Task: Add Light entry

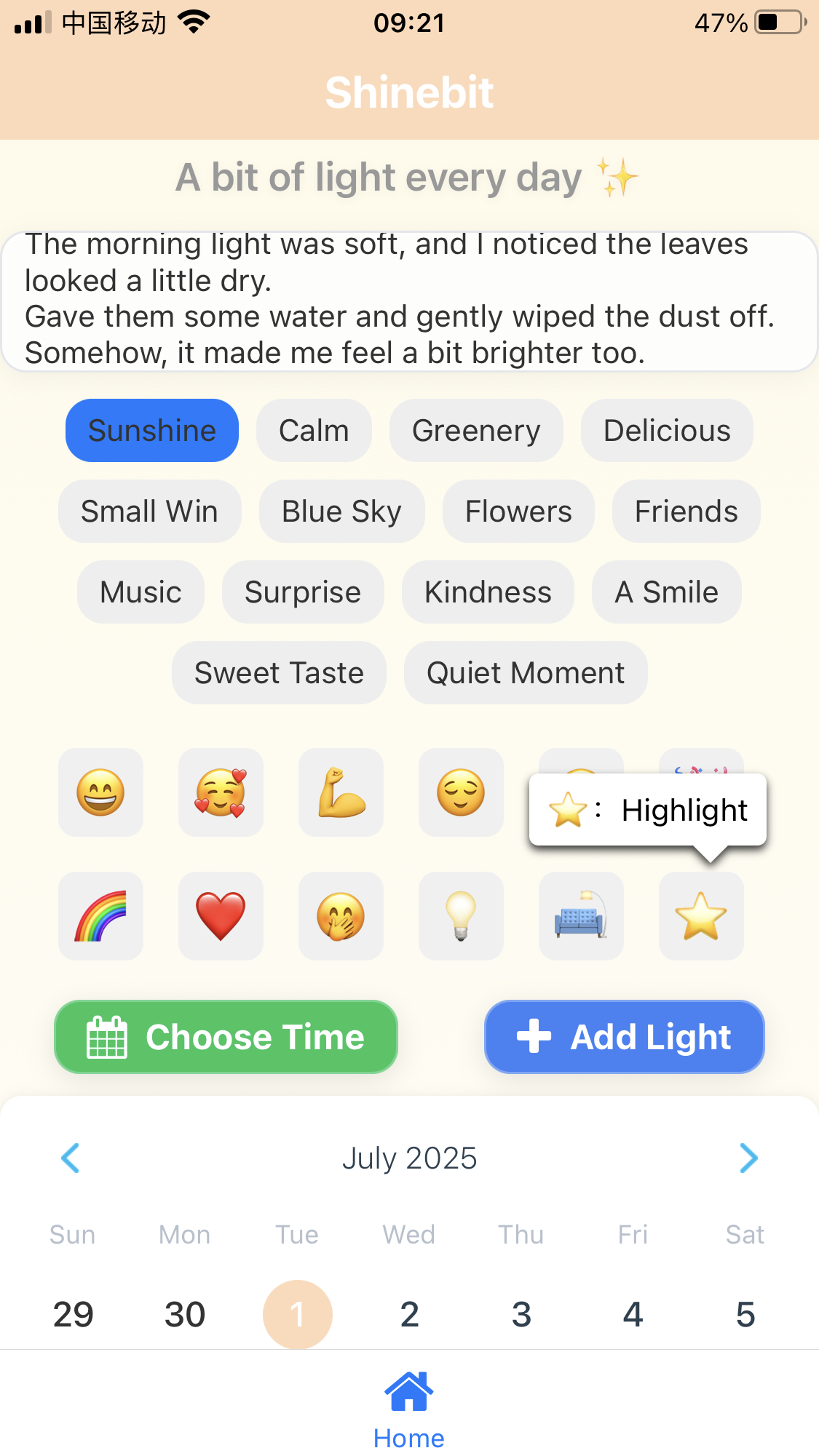Action: [x=625, y=1037]
